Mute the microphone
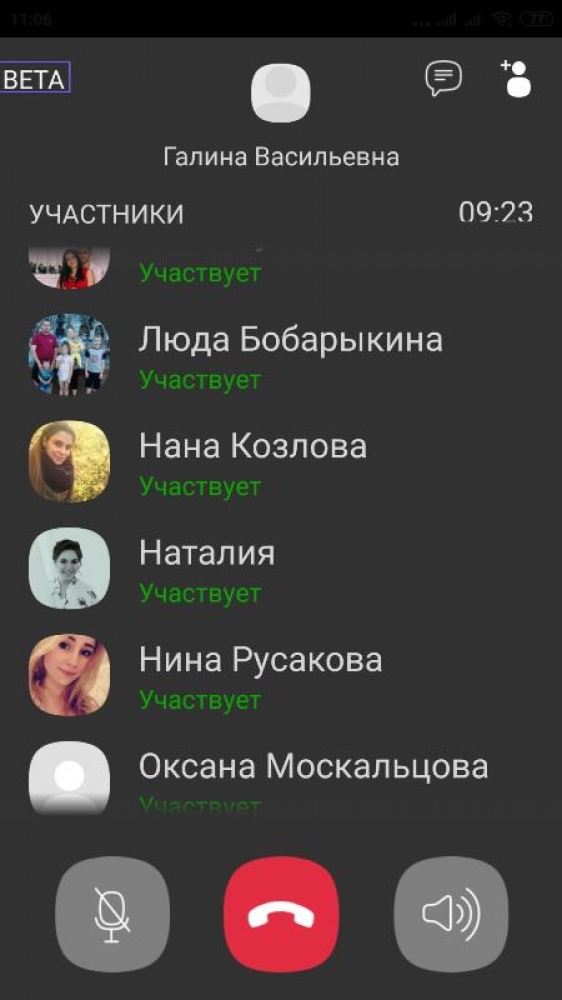 click(x=112, y=914)
